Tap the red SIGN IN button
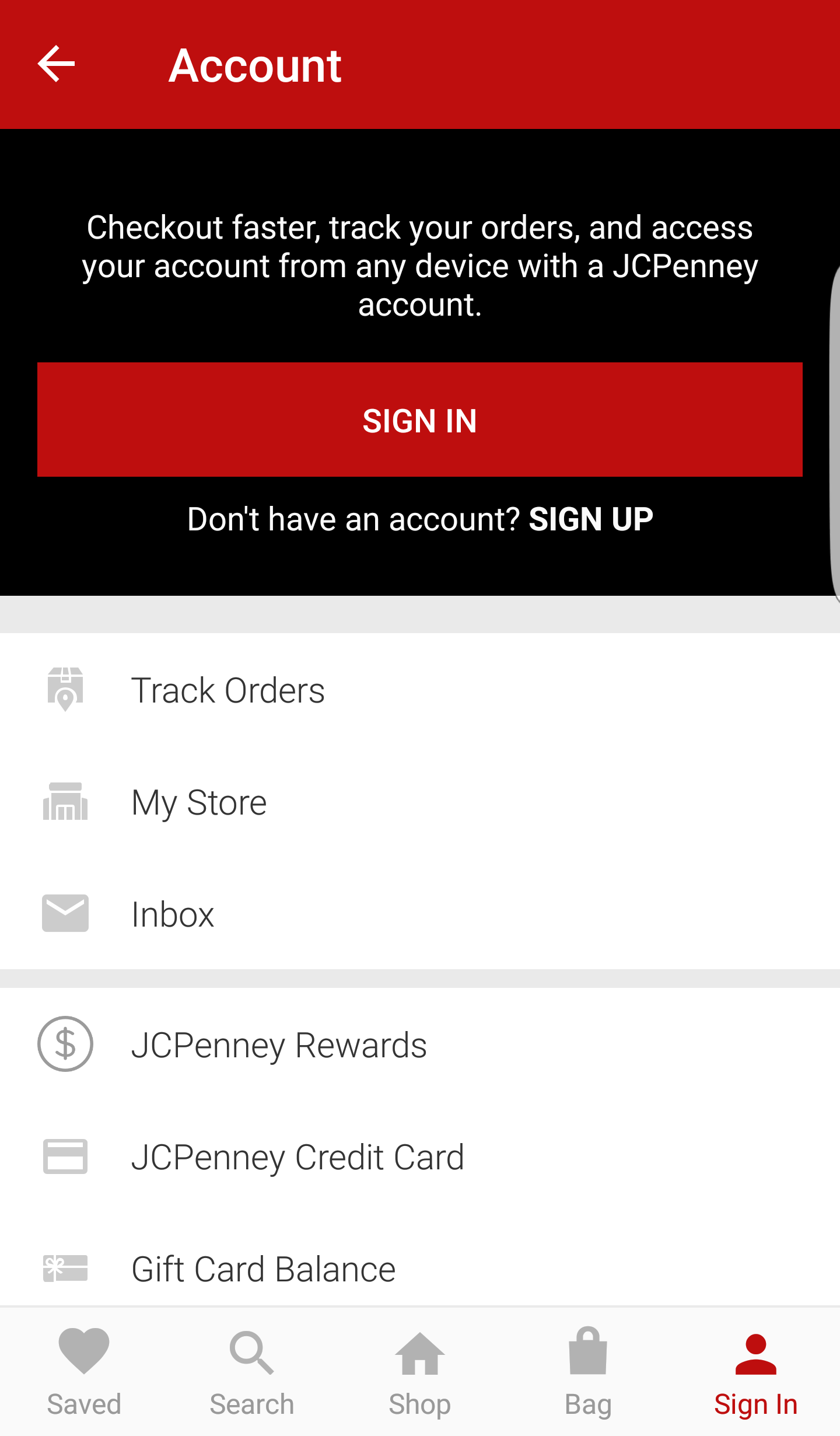The height and width of the screenshot is (1436, 840). pos(420,420)
